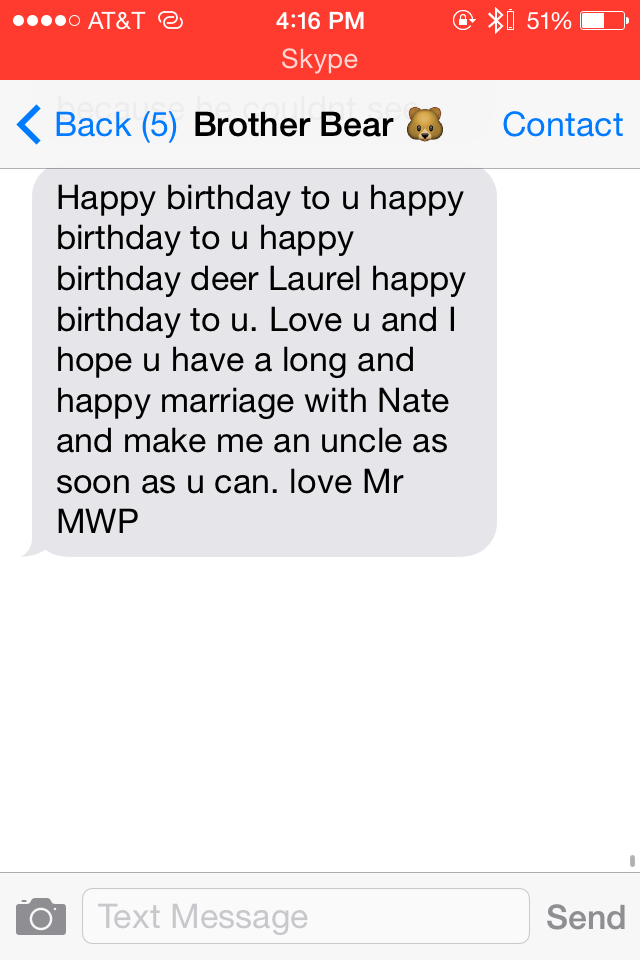Return to Skype via the red status bar
640x960 pixels.
[320, 58]
